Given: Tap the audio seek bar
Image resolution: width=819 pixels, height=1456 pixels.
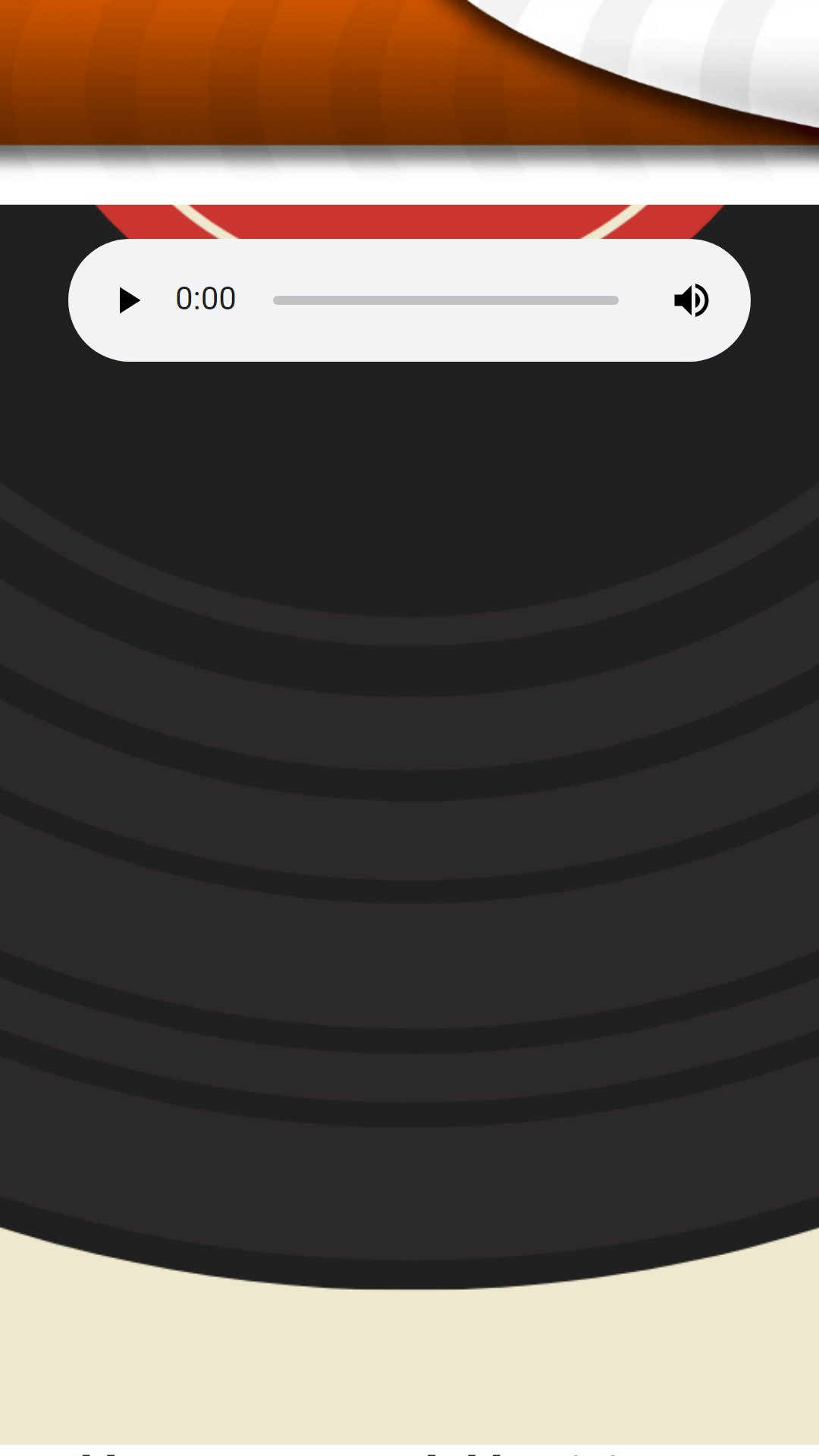Looking at the screenshot, I should [446, 300].
